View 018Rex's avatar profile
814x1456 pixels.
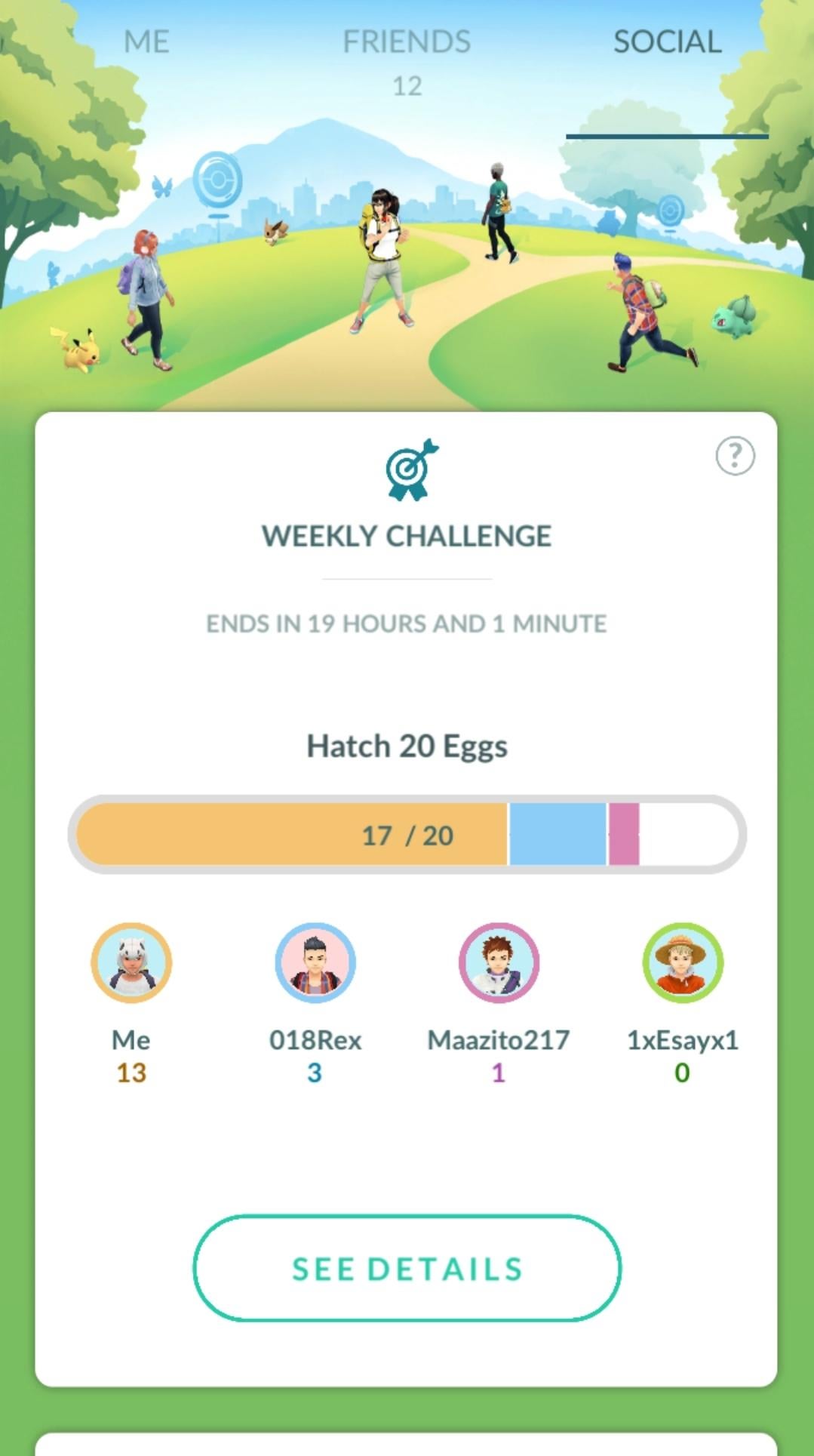click(315, 962)
